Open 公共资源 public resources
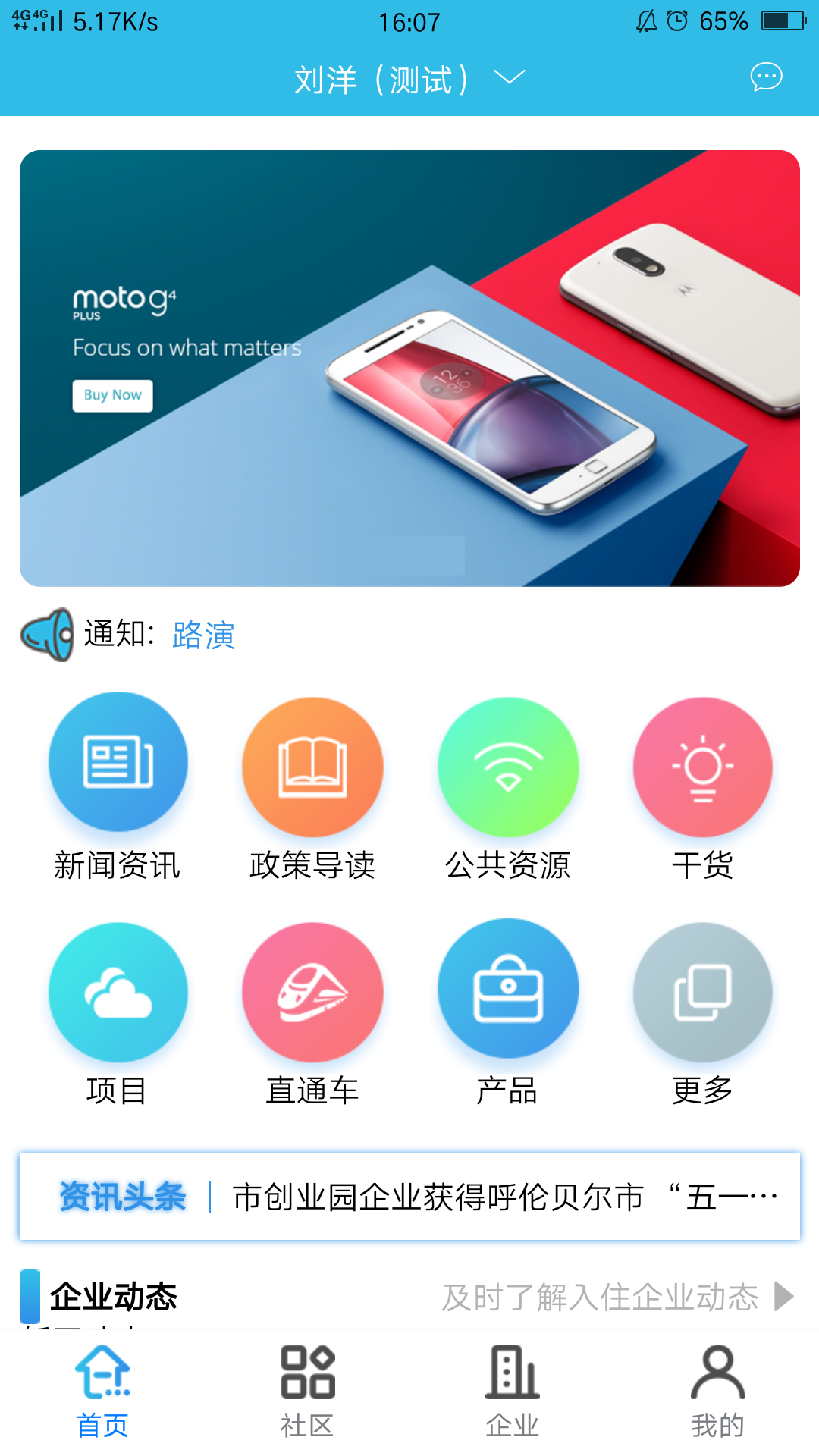Viewport: 819px width, 1456px height. 507,787
